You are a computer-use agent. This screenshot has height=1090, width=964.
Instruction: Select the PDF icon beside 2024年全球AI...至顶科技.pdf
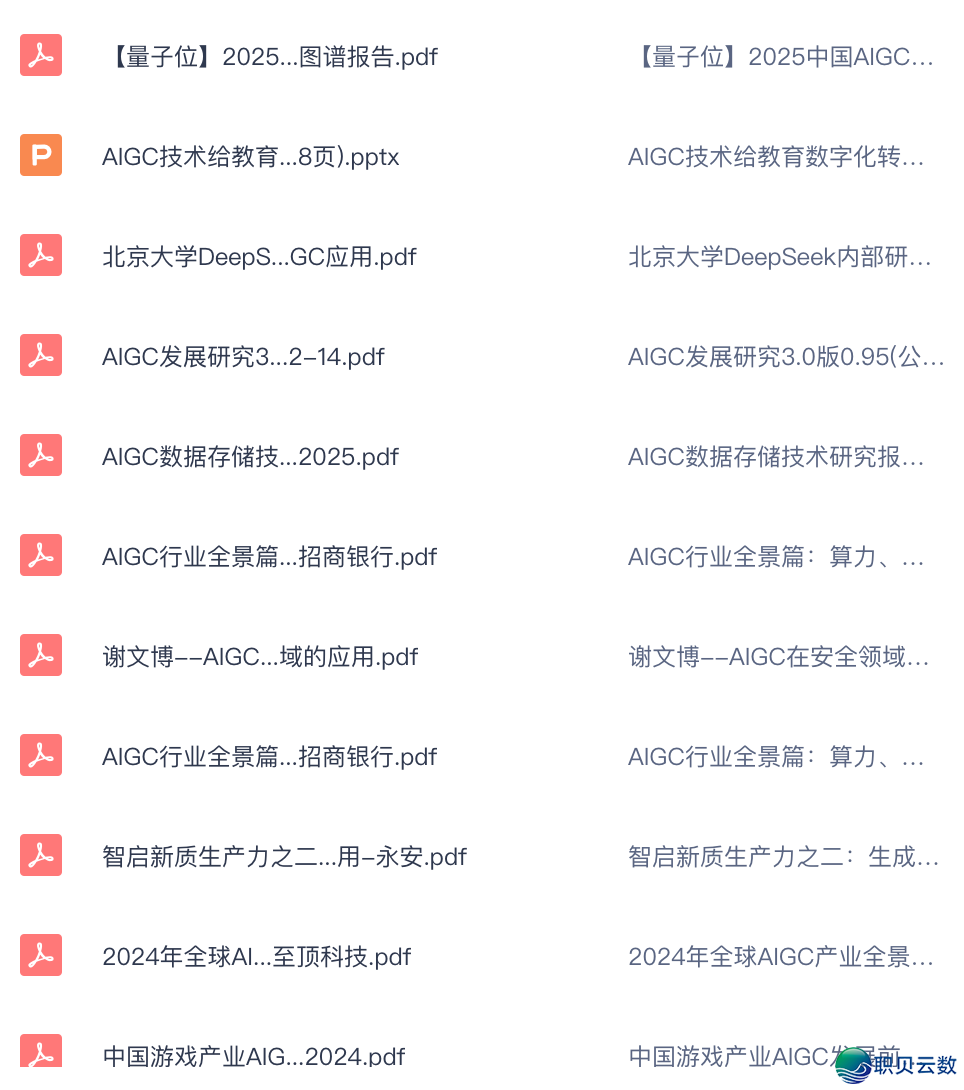pos(40,955)
